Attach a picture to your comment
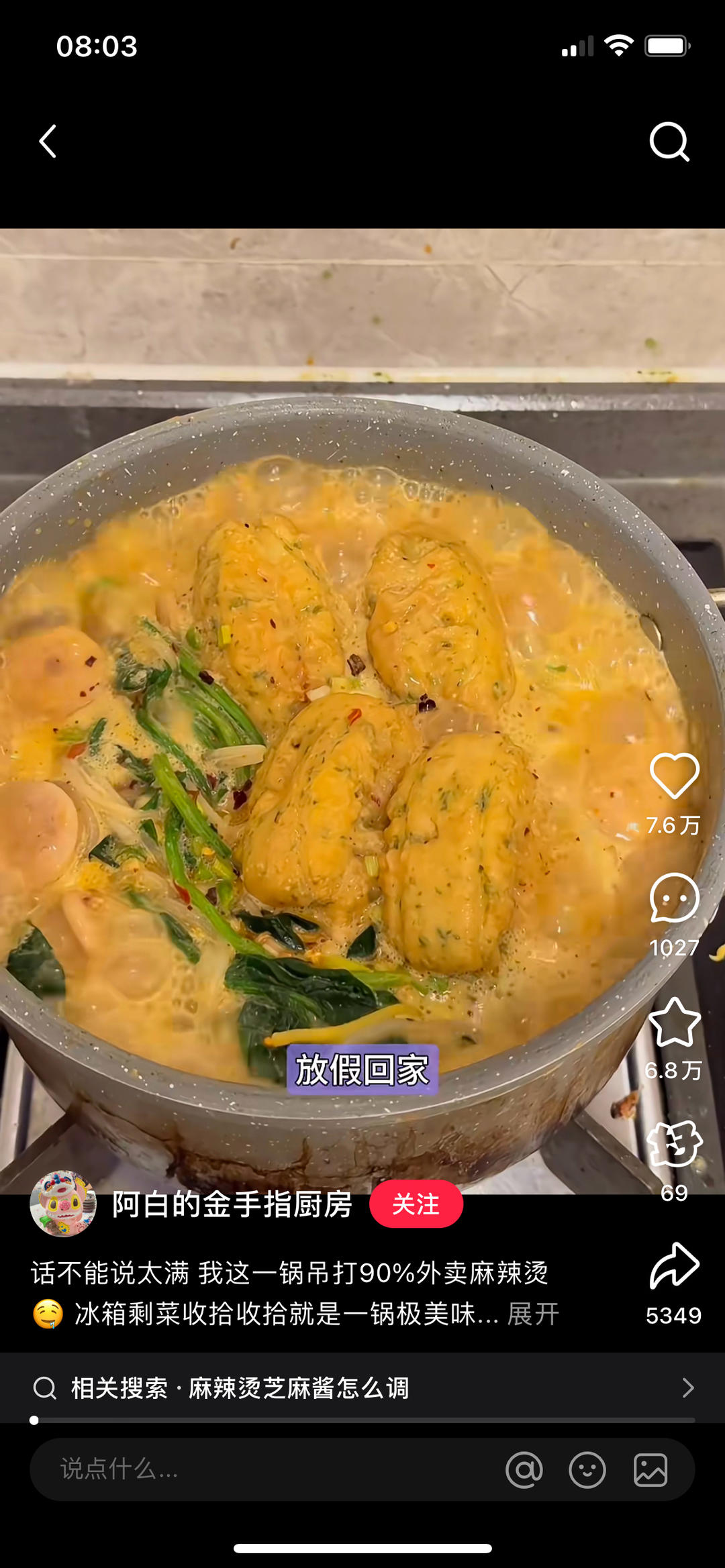 coord(650,1470)
